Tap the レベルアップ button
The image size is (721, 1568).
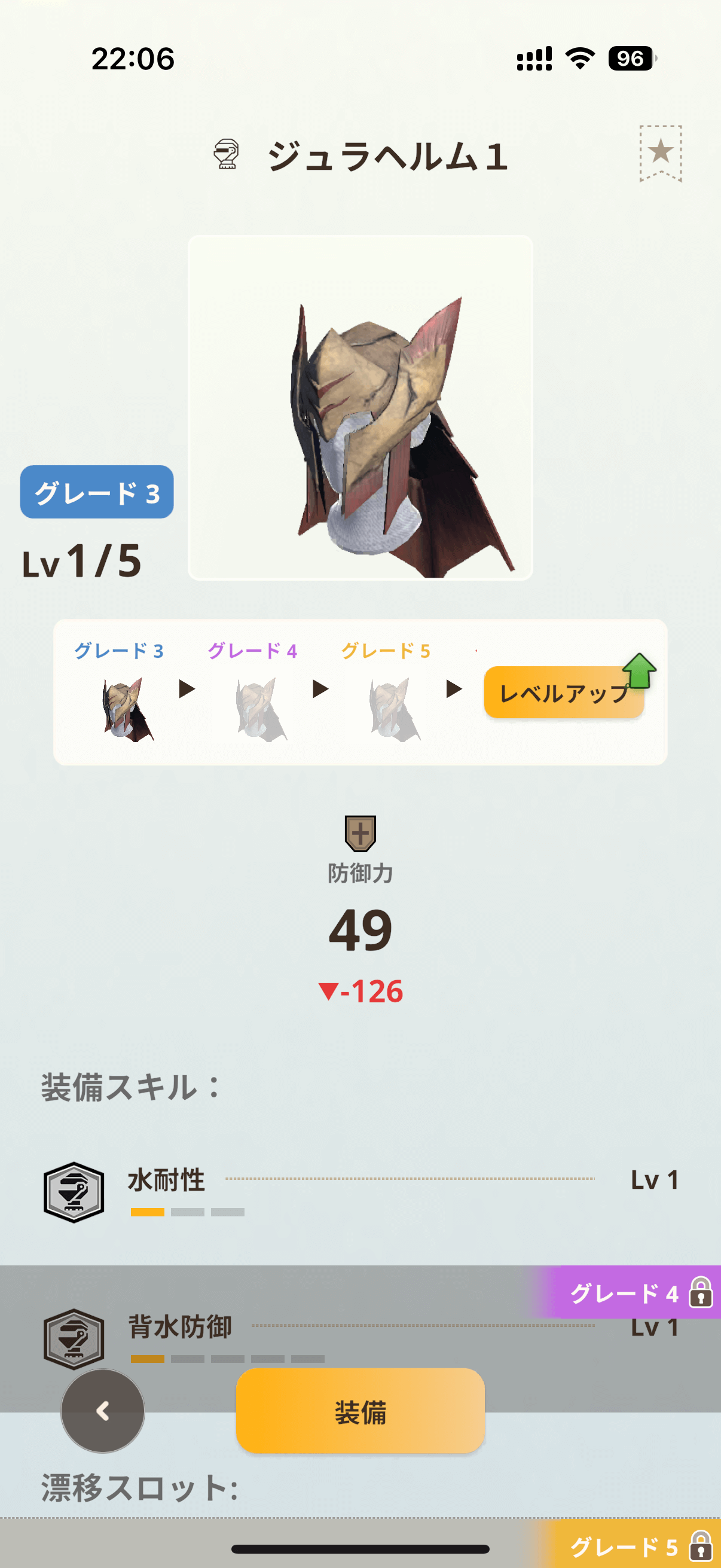point(563,693)
